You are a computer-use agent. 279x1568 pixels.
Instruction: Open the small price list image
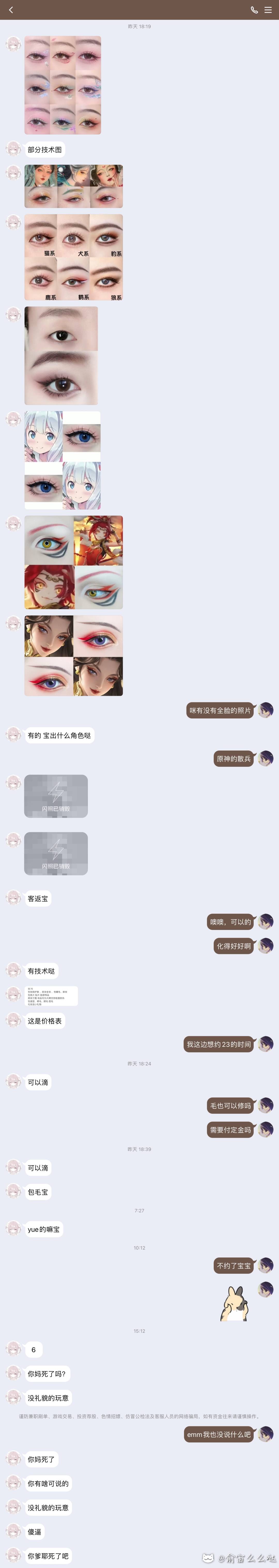click(51, 996)
